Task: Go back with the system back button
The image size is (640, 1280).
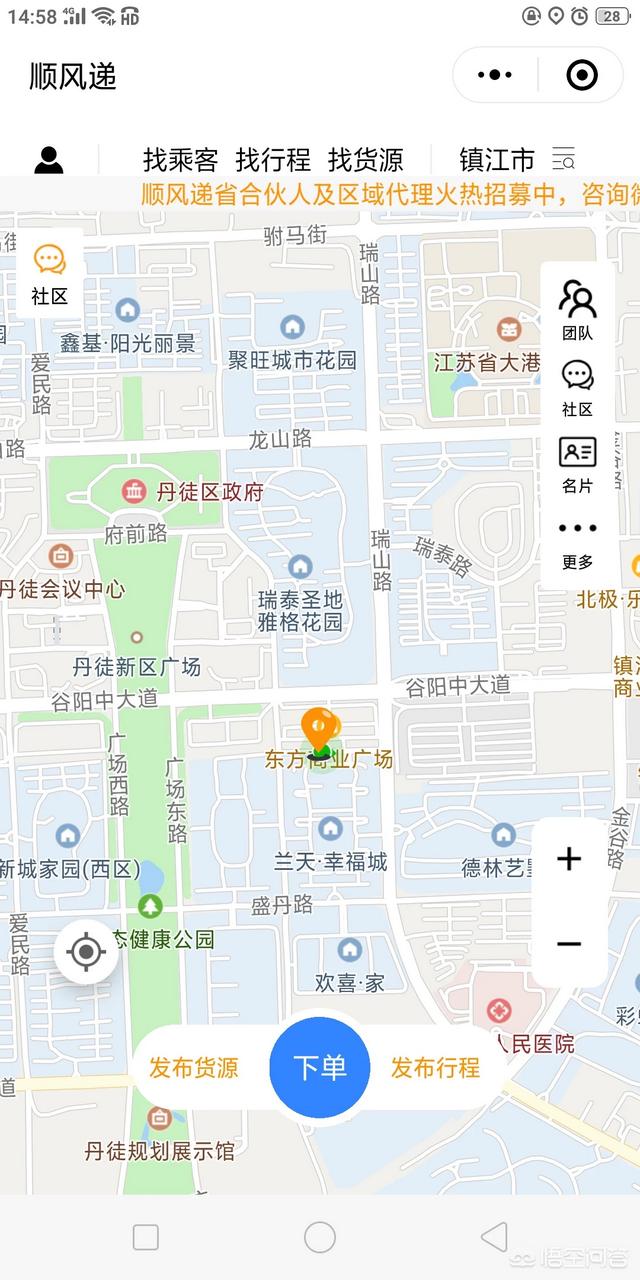Action: pos(494,1237)
